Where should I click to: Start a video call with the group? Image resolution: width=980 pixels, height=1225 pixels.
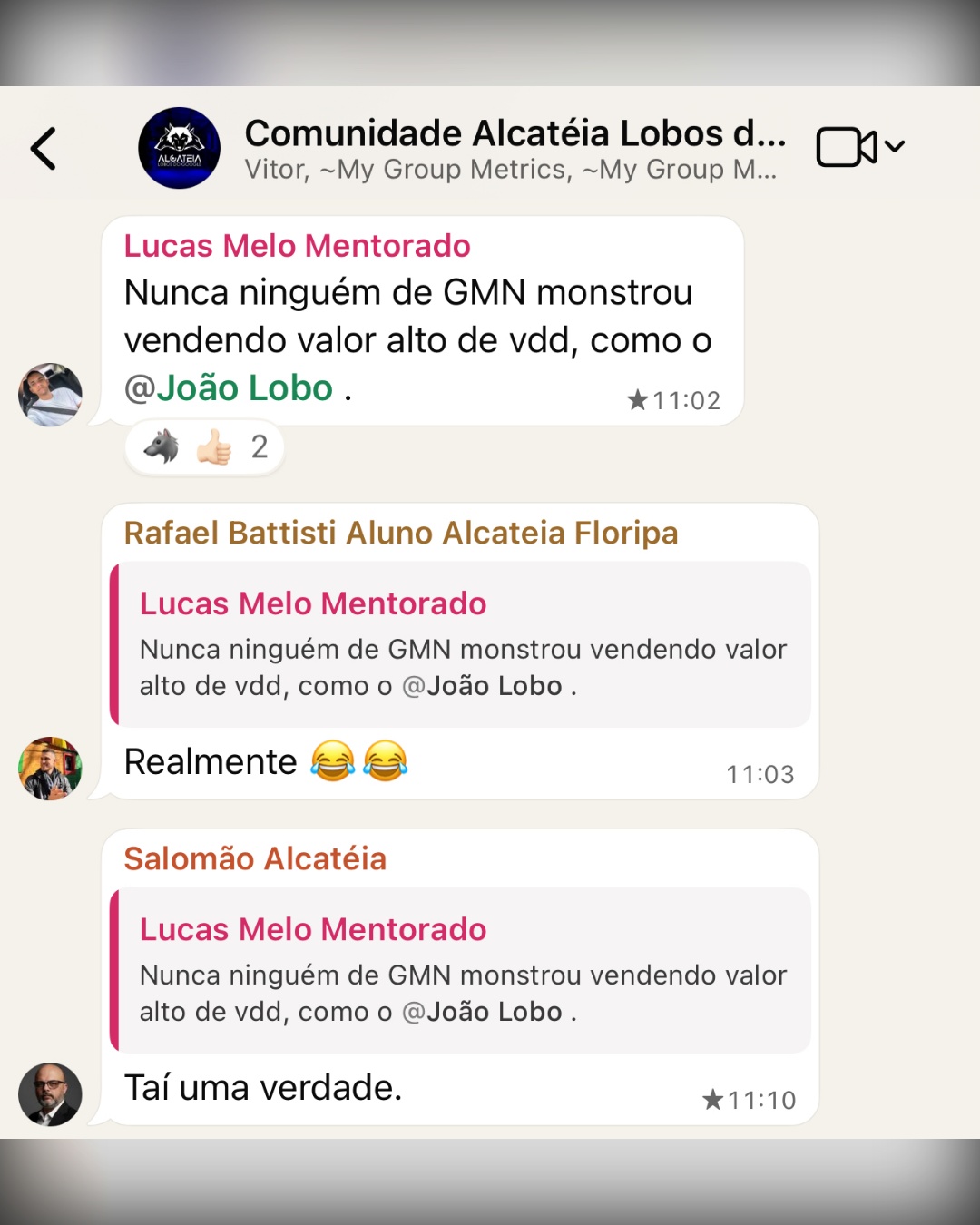point(848,147)
